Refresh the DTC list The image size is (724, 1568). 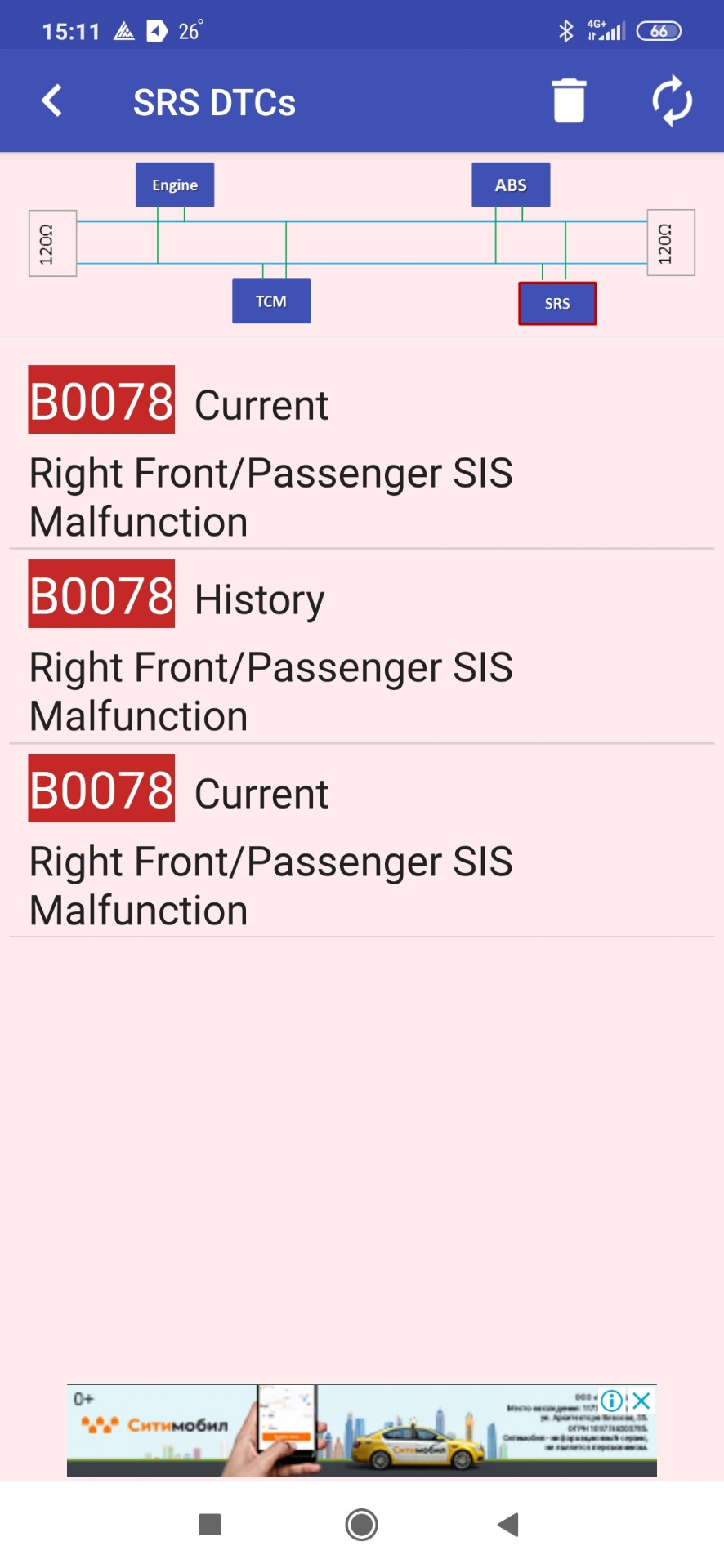[x=672, y=101]
